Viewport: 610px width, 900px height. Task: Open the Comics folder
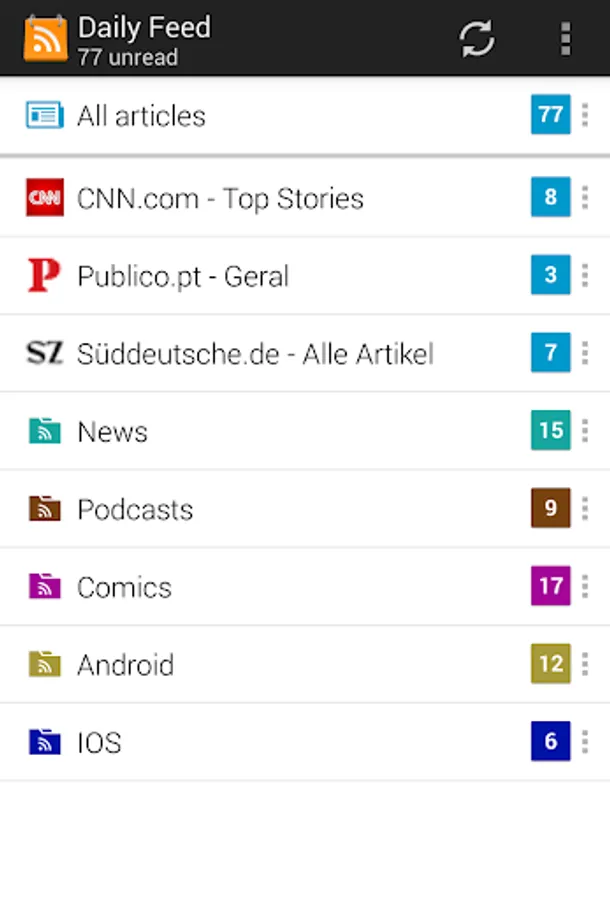pos(124,587)
